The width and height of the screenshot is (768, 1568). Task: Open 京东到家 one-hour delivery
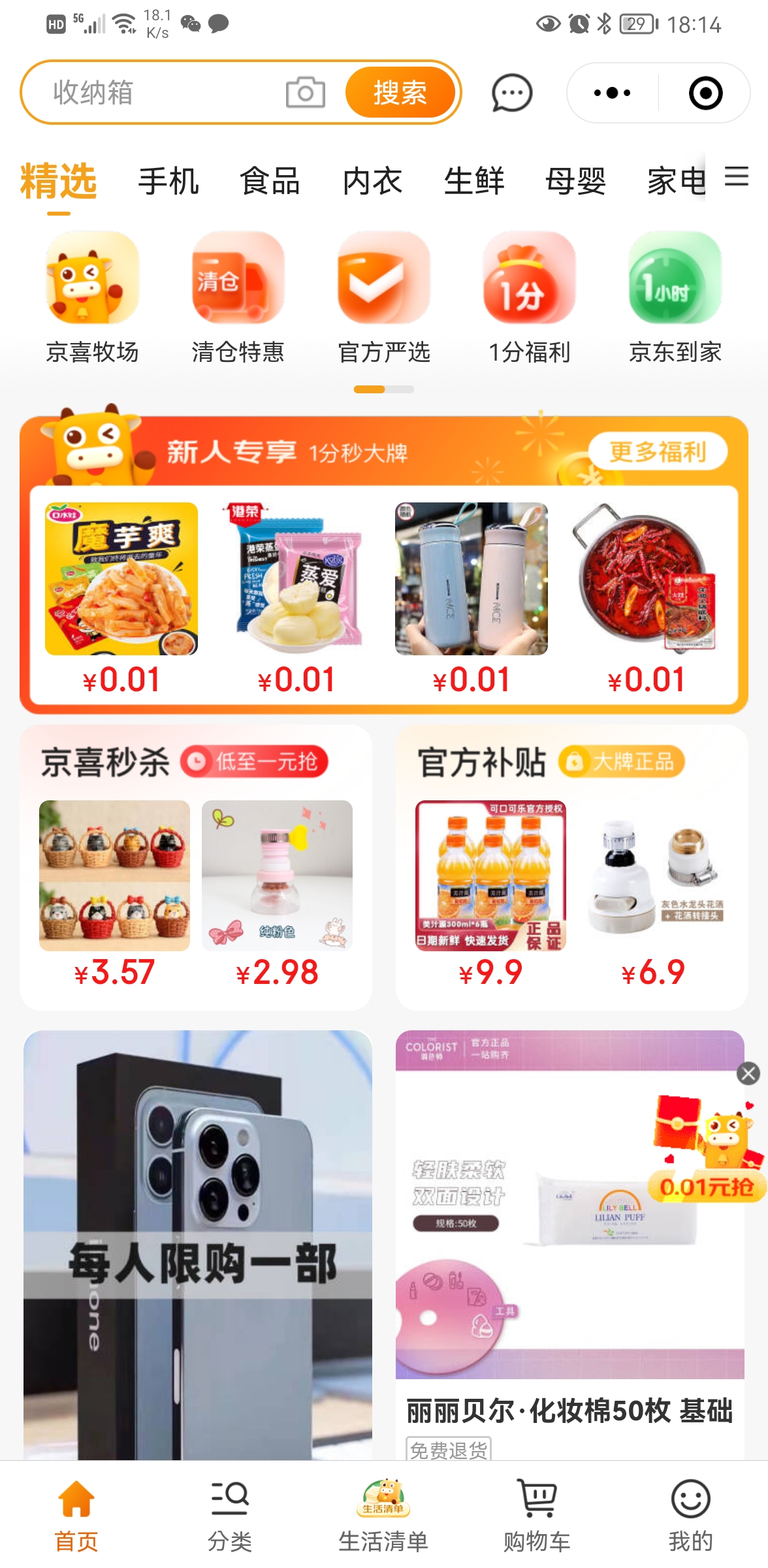tap(675, 297)
